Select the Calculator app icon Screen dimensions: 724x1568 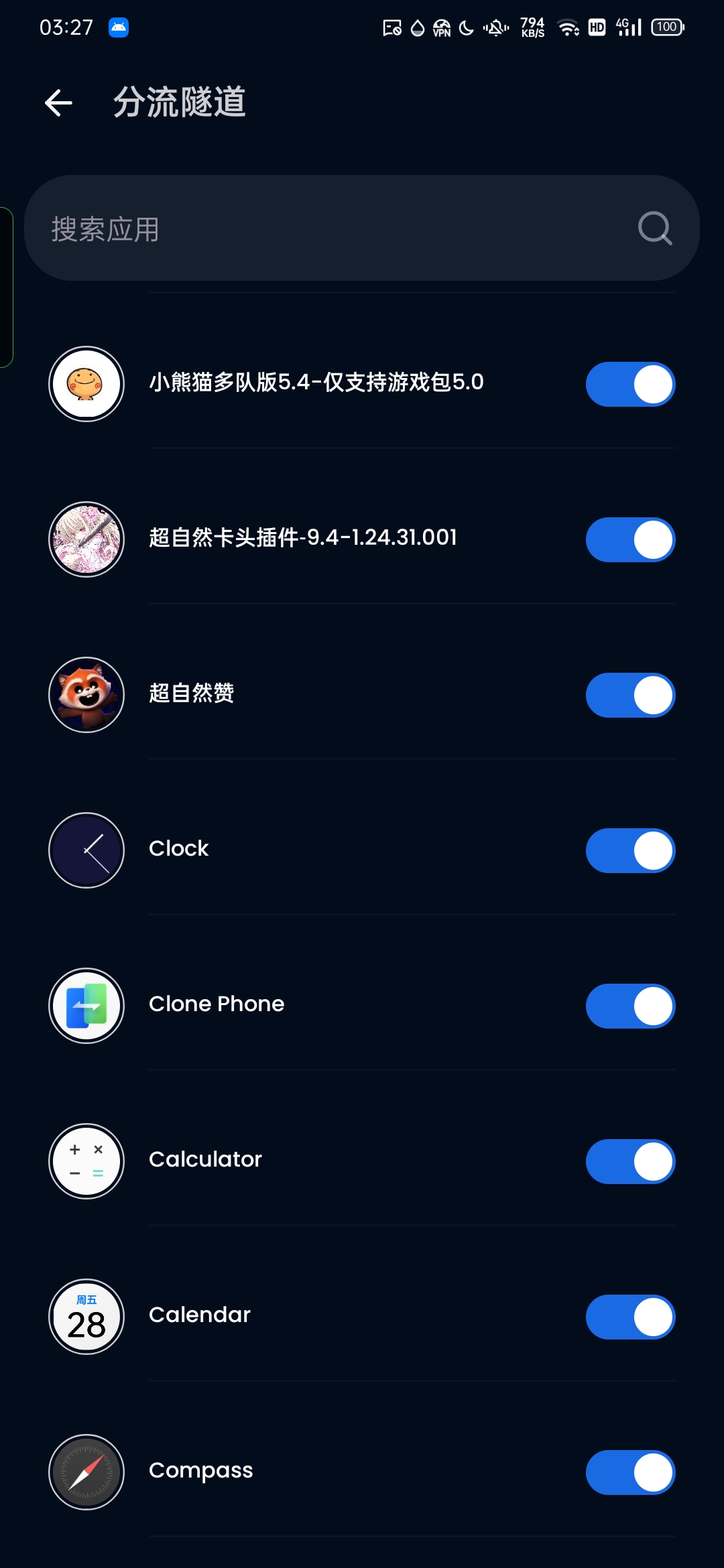coord(86,1161)
